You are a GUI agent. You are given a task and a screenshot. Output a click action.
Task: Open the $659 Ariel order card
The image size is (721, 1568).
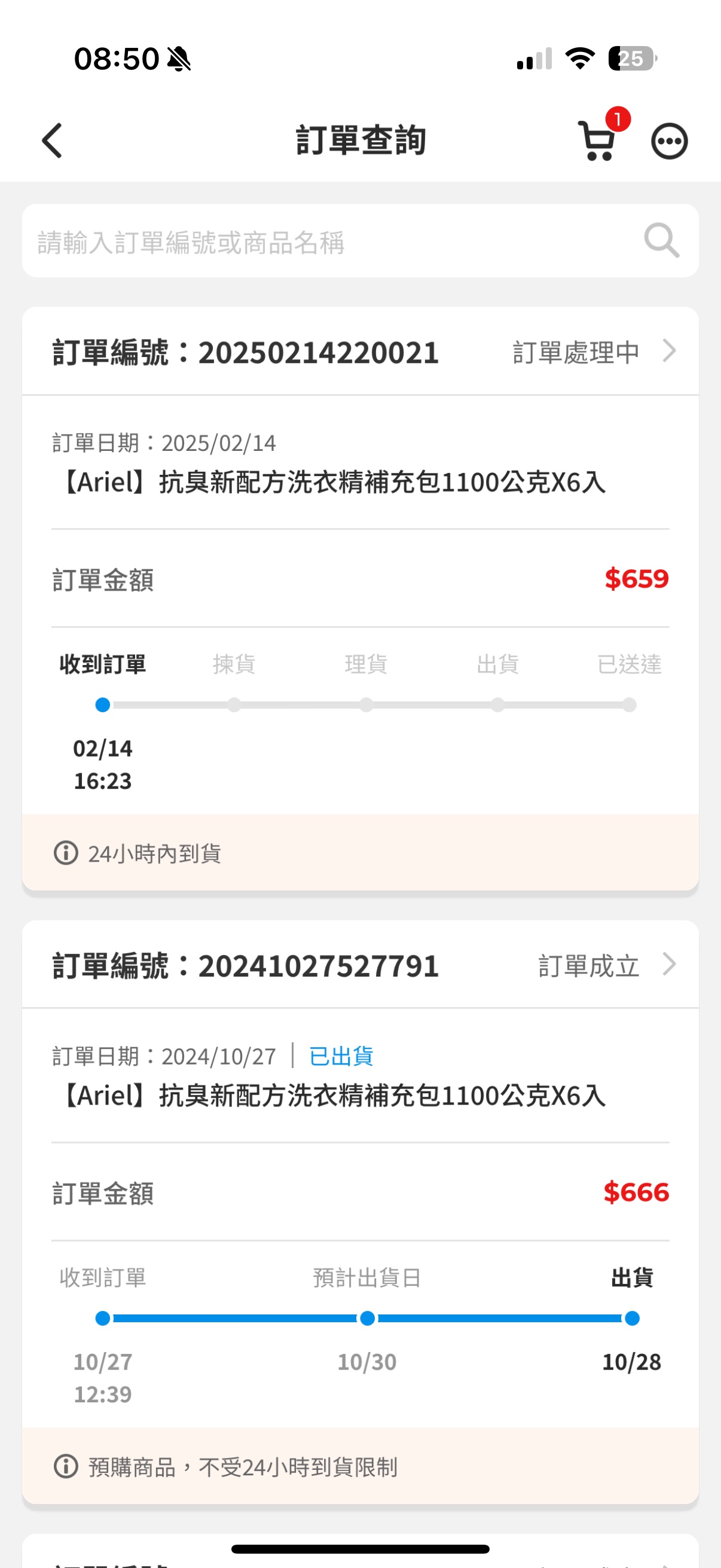(360, 599)
